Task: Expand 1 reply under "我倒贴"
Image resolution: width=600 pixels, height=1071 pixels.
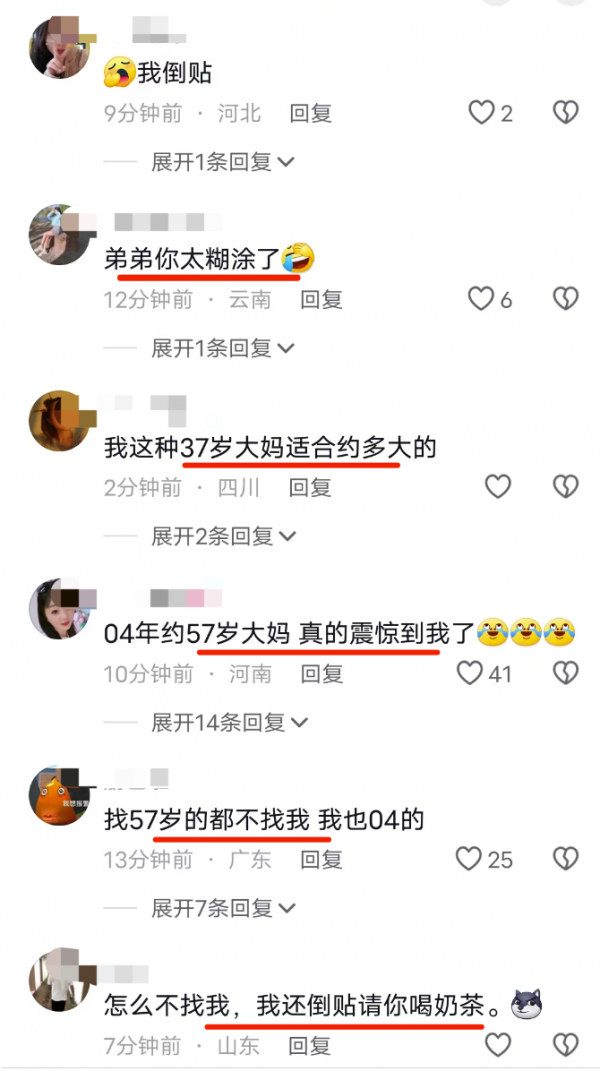Action: tap(222, 162)
